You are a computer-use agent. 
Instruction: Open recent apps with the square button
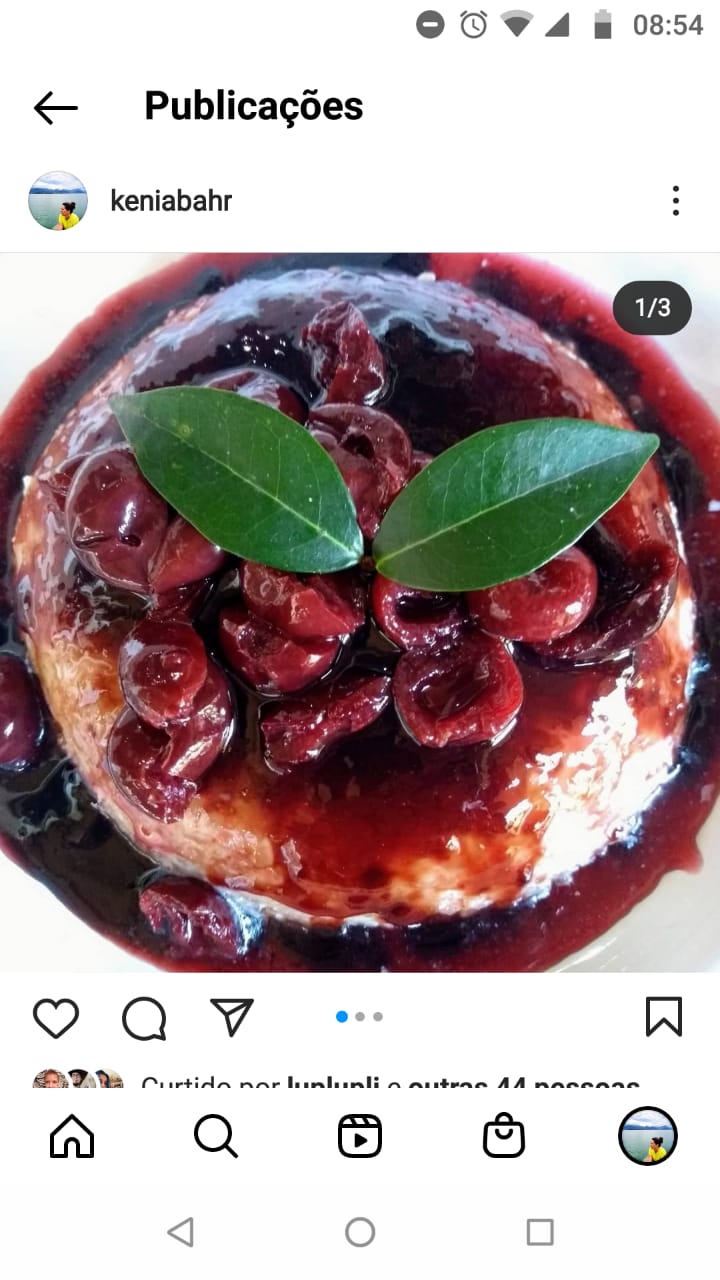point(540,1232)
